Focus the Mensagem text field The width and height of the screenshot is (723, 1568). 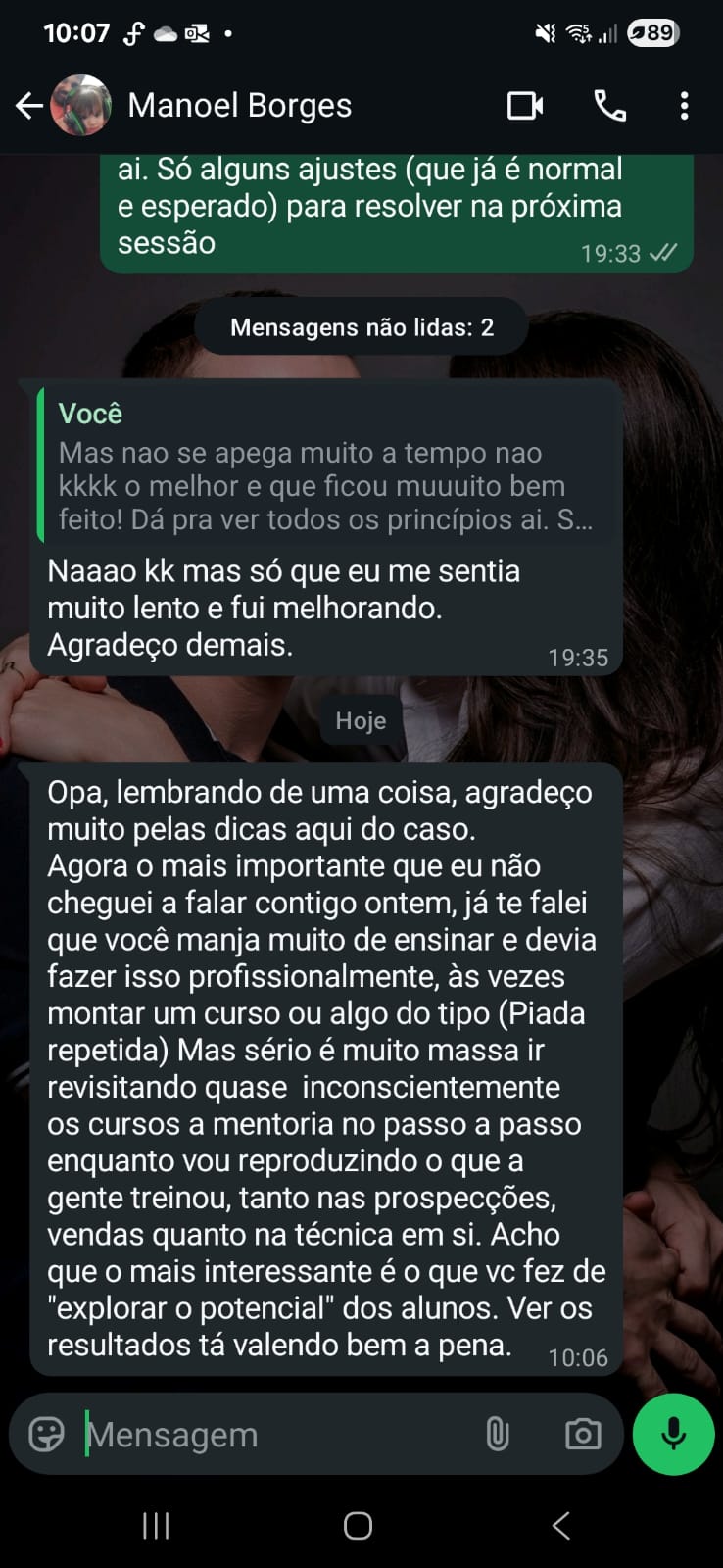tap(274, 1435)
